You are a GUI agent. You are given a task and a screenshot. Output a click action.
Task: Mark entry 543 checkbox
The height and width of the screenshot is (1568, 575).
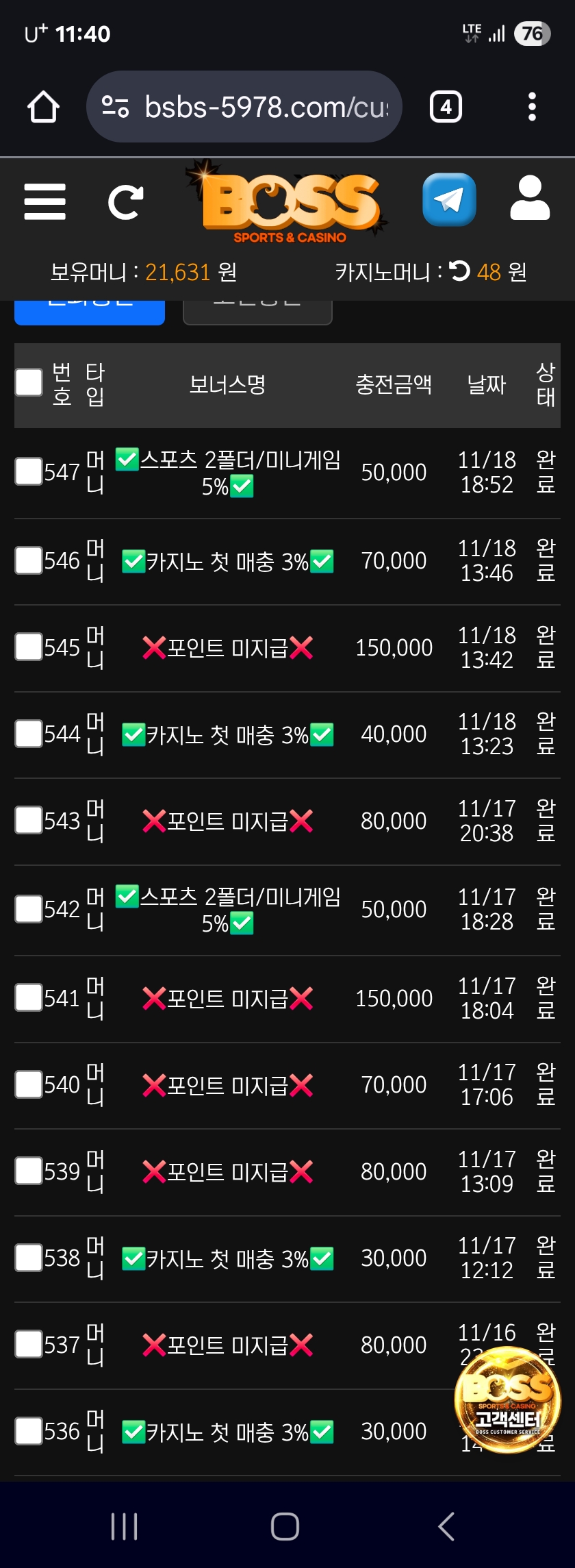[29, 820]
